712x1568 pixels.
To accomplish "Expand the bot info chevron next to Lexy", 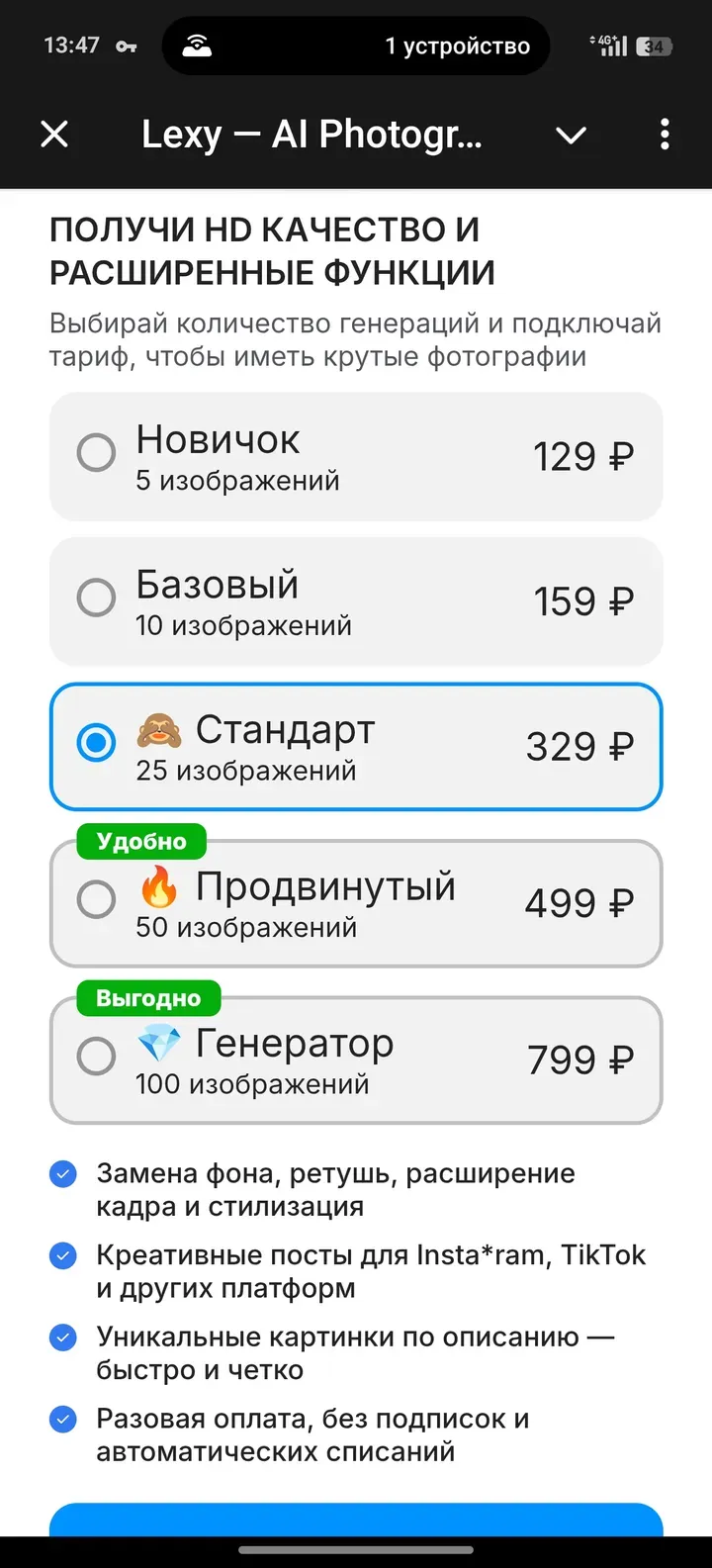I will [572, 135].
